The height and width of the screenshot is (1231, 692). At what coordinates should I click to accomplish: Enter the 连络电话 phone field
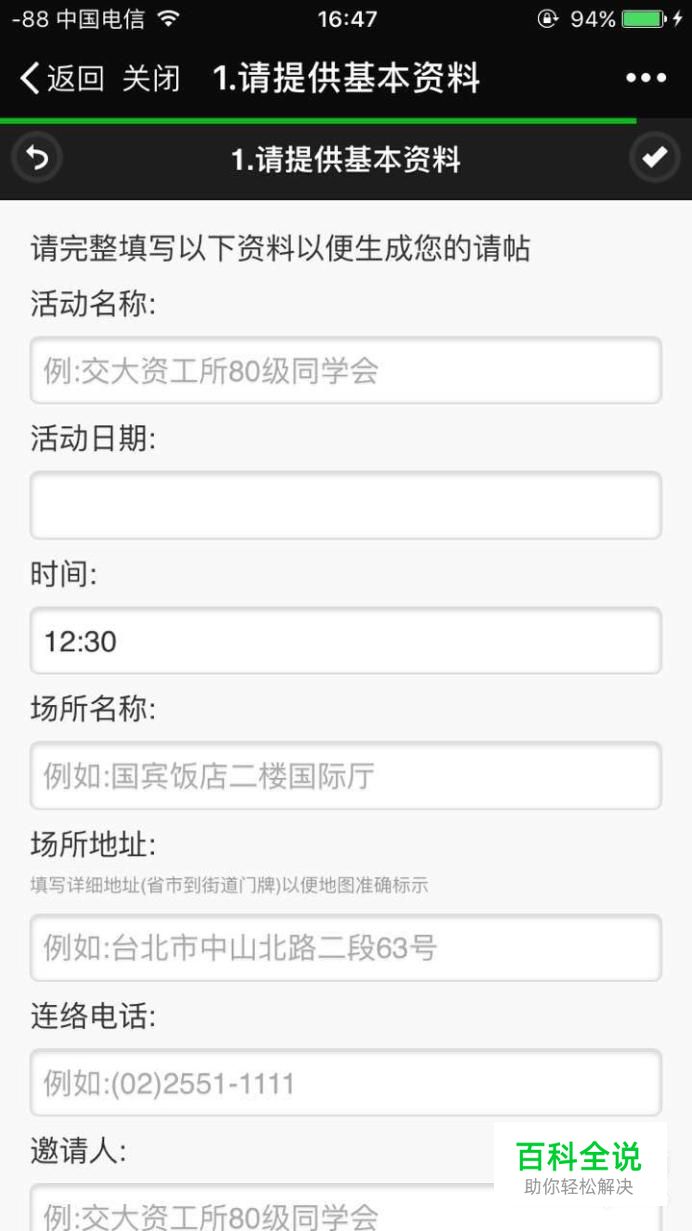346,1083
